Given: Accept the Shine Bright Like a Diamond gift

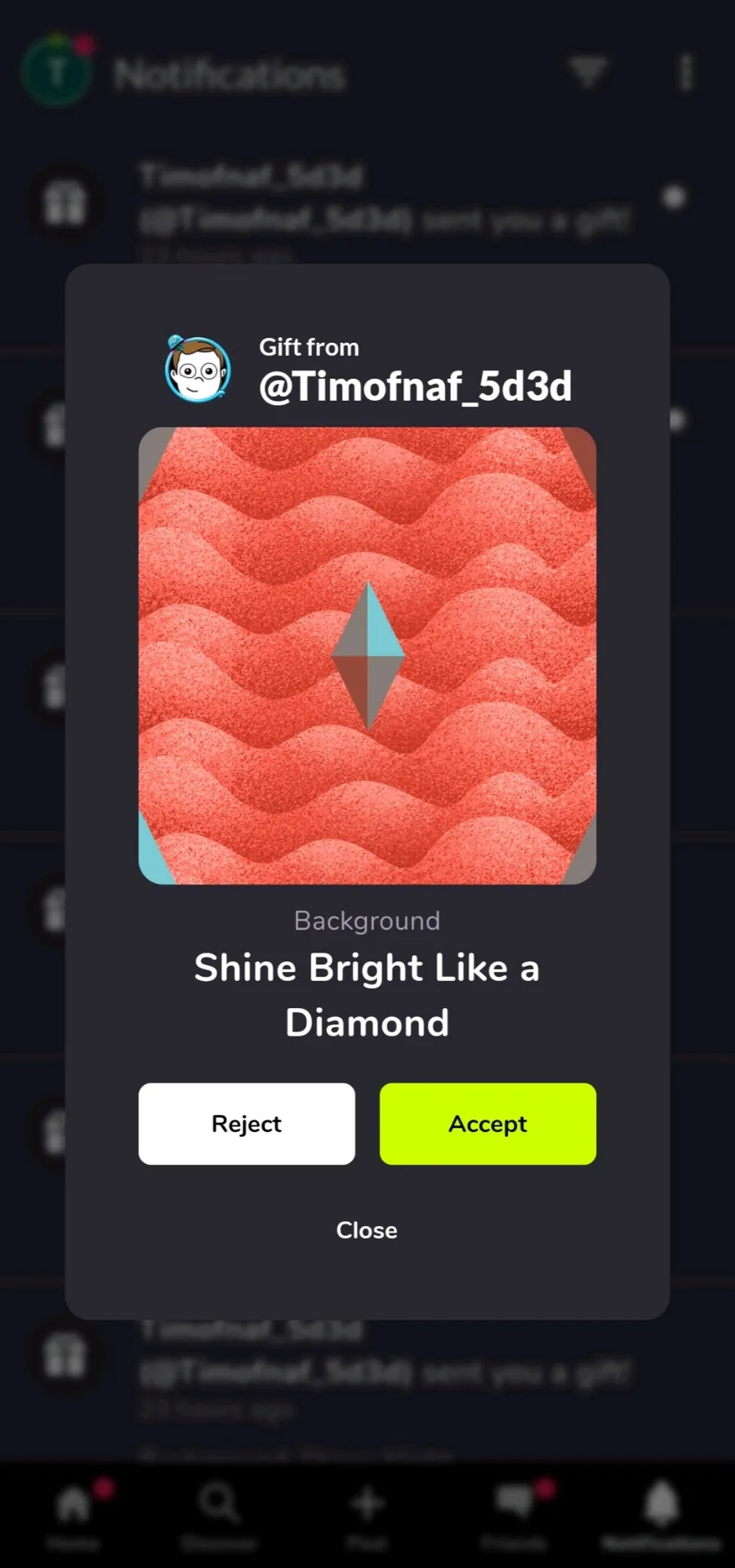Looking at the screenshot, I should point(488,1123).
